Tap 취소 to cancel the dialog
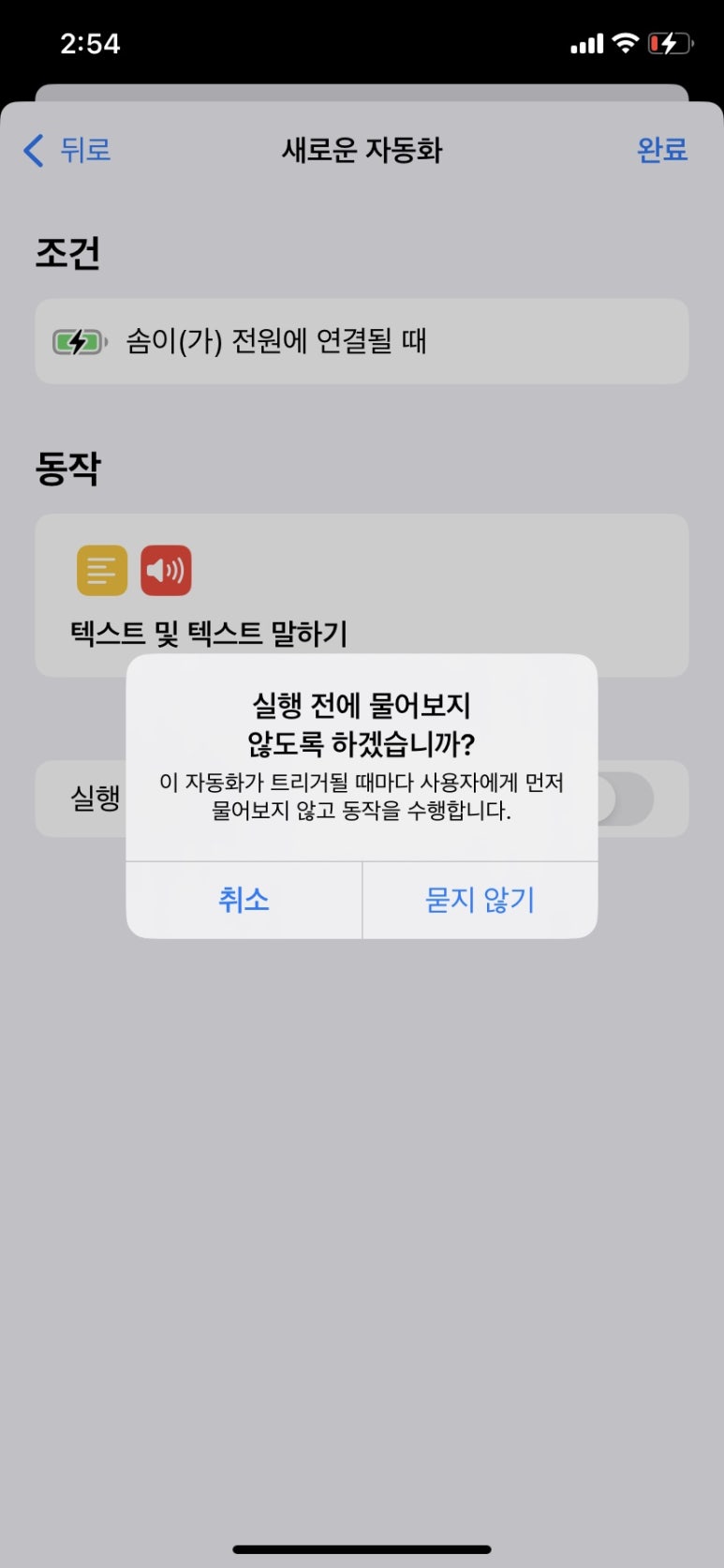The image size is (724, 1568). click(244, 900)
